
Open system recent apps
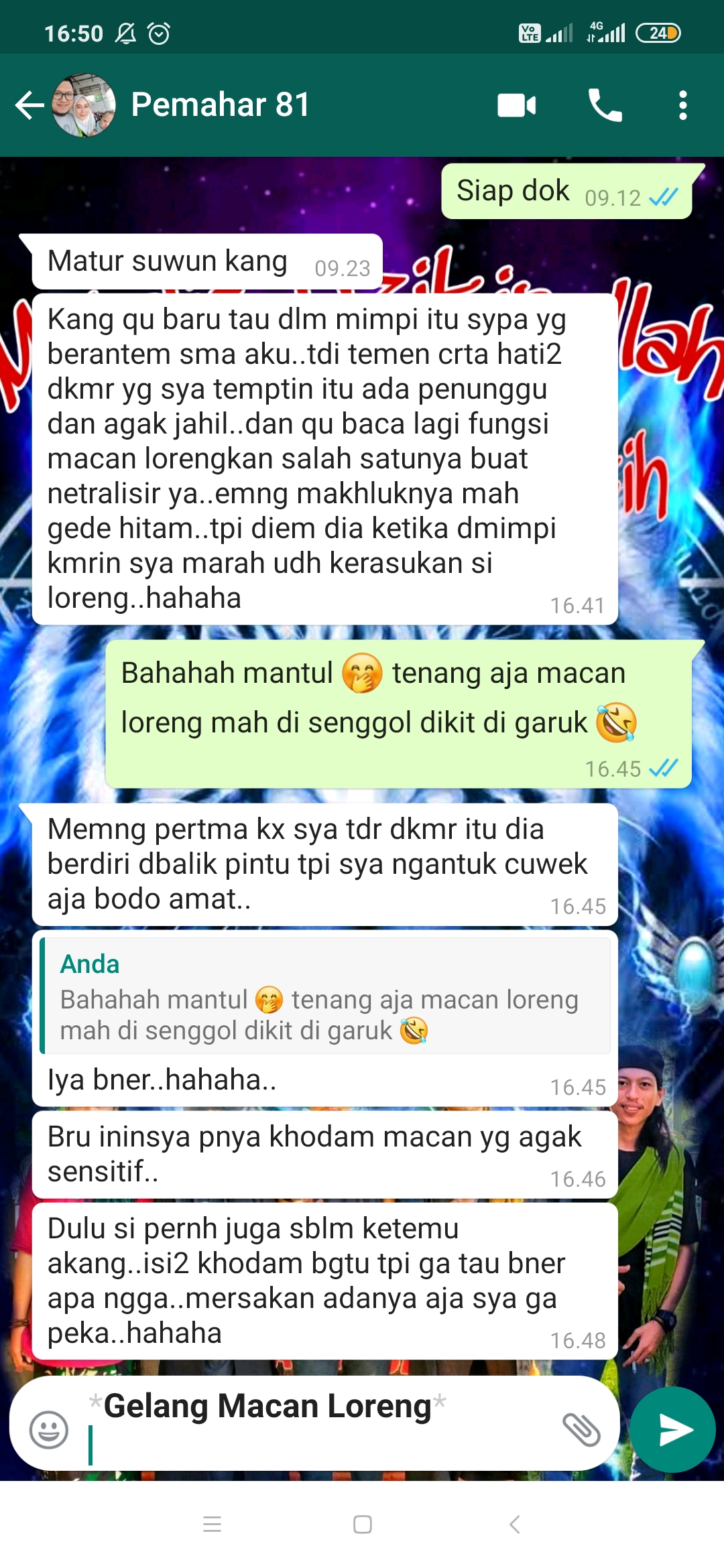(212, 1524)
